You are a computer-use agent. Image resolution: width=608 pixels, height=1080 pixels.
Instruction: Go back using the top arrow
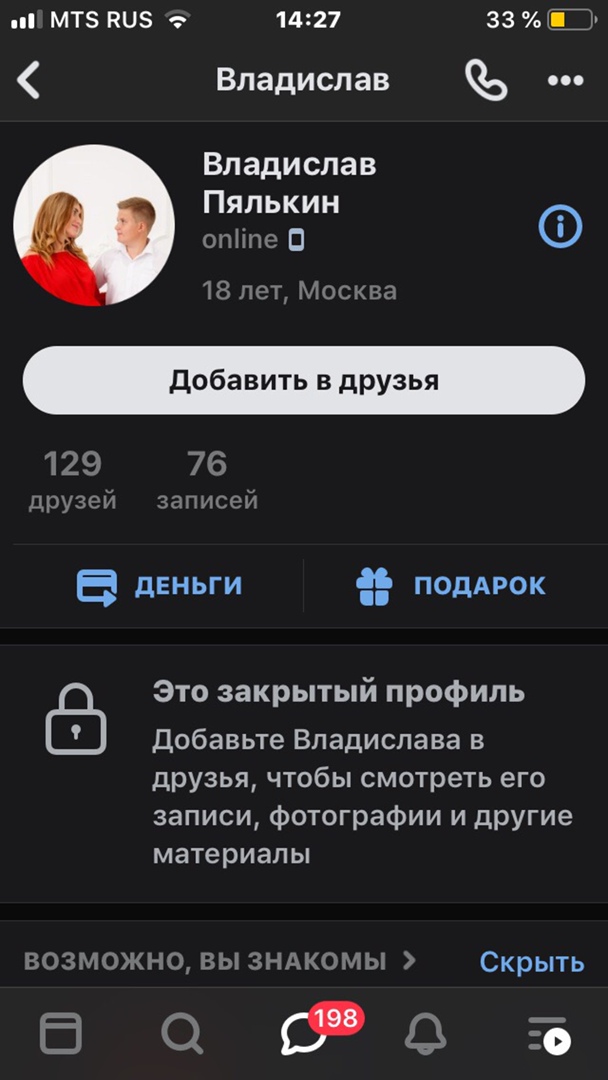(30, 80)
